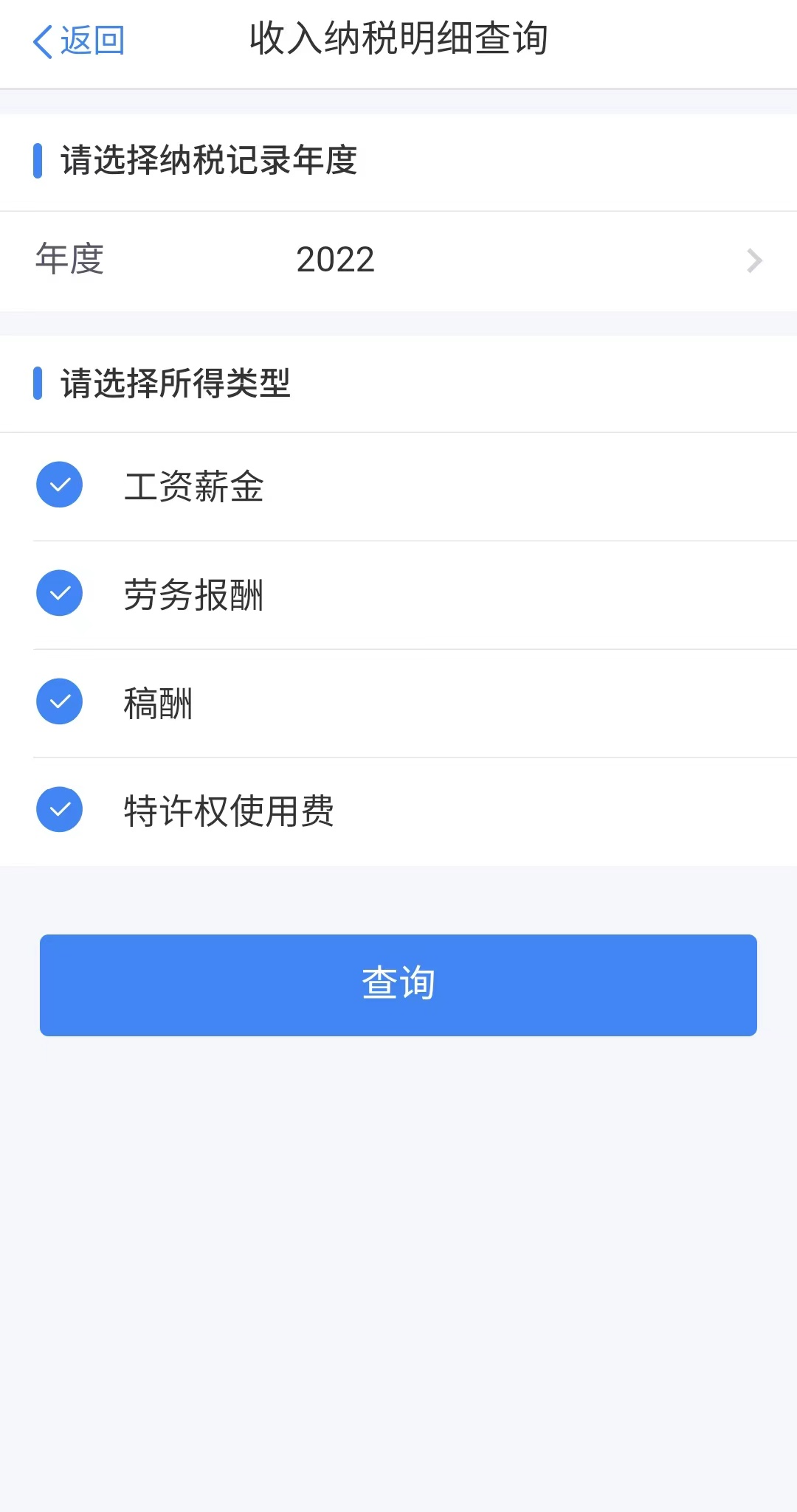Open the 年度 picker showing 2022
This screenshot has height=1512, width=797.
398,260
